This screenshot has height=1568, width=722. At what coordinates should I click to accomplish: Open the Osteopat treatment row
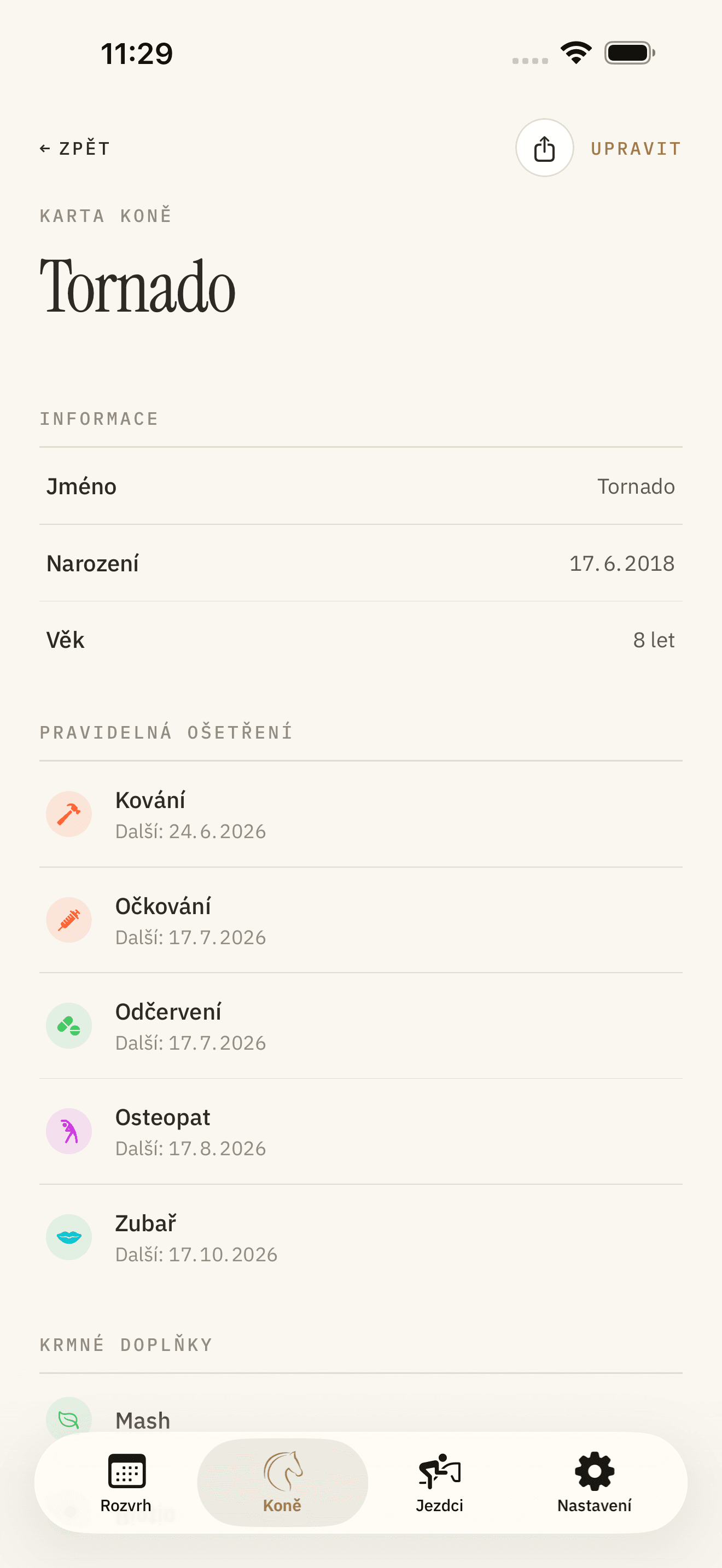[x=361, y=1132]
